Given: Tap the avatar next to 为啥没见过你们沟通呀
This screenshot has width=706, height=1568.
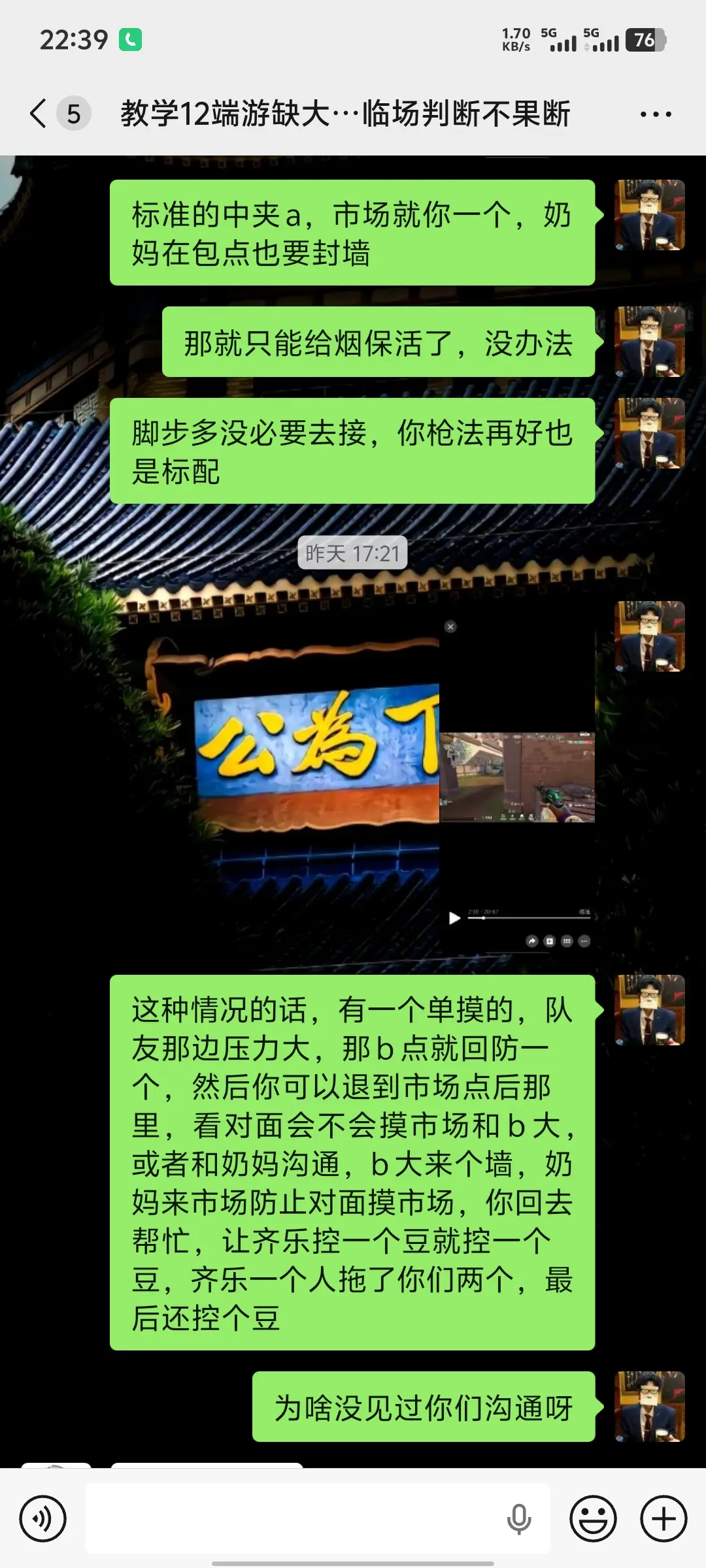Looking at the screenshot, I should pos(650,1406).
